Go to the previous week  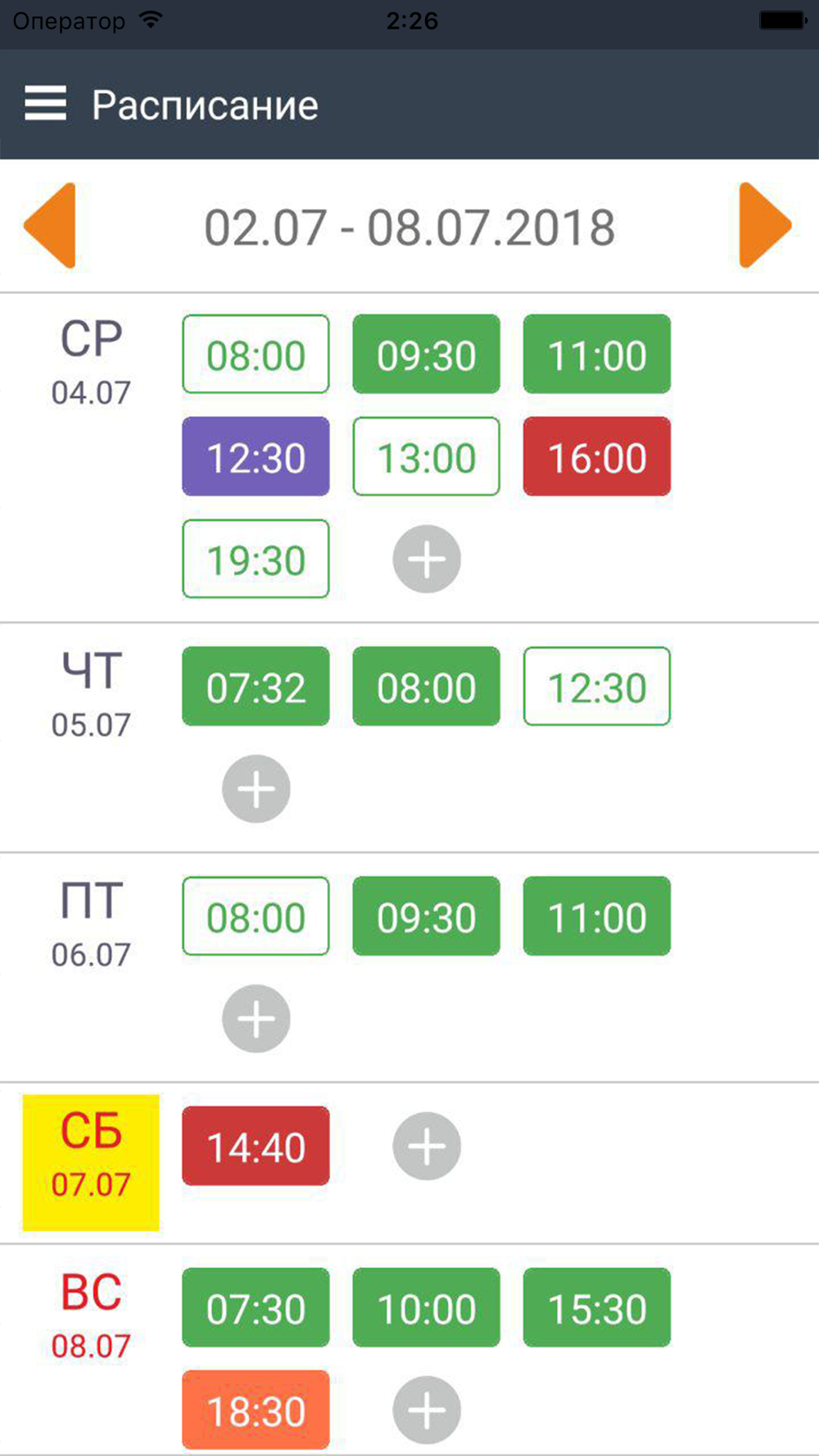51,225
